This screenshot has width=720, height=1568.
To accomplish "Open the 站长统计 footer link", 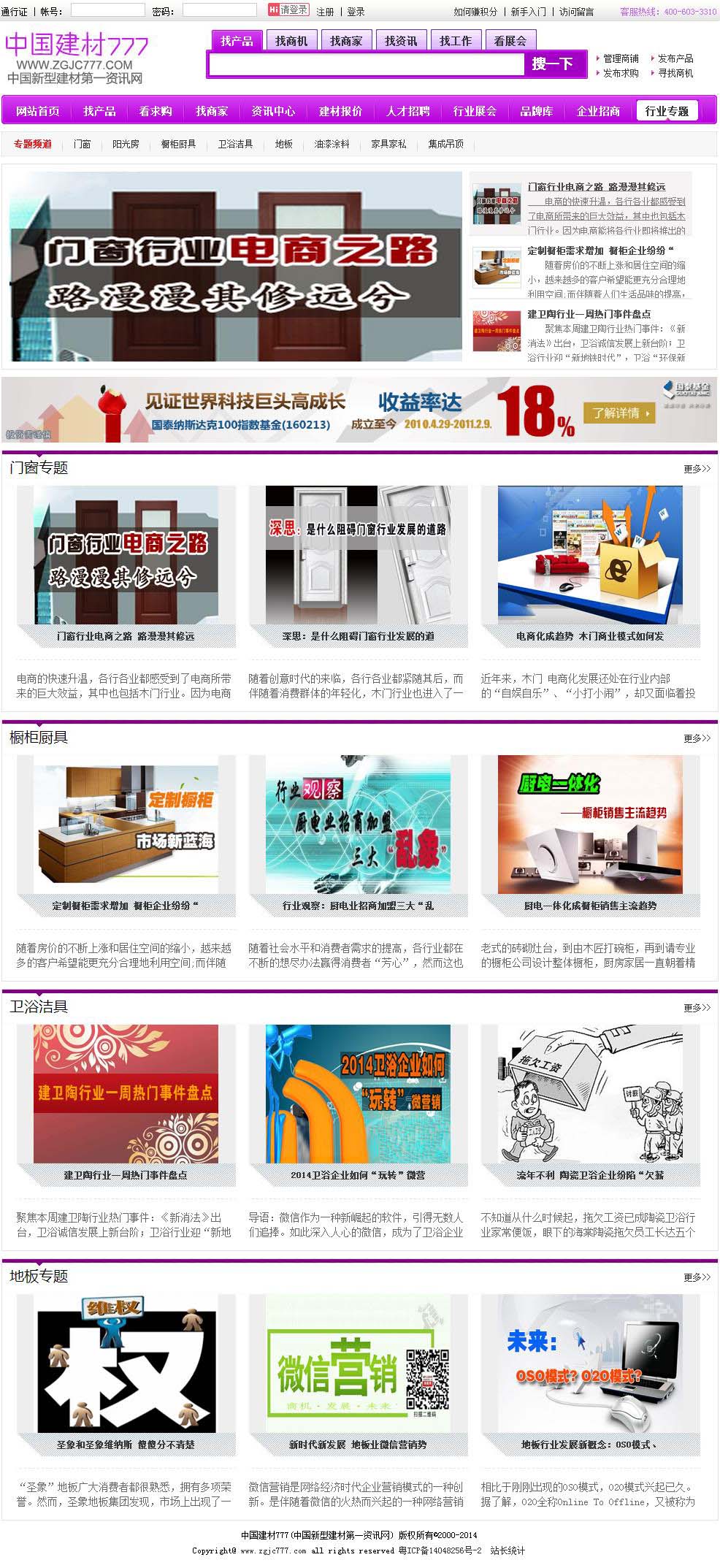I will tap(507, 1550).
